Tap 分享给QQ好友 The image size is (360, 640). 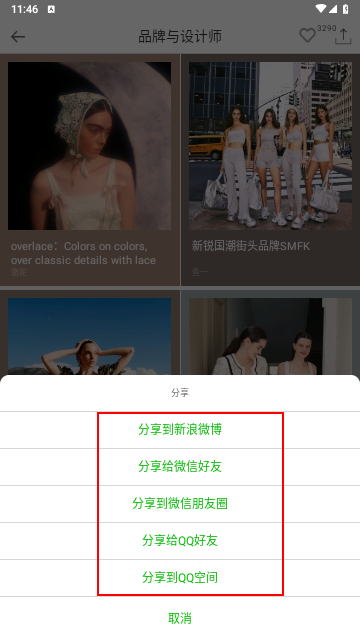[180, 540]
